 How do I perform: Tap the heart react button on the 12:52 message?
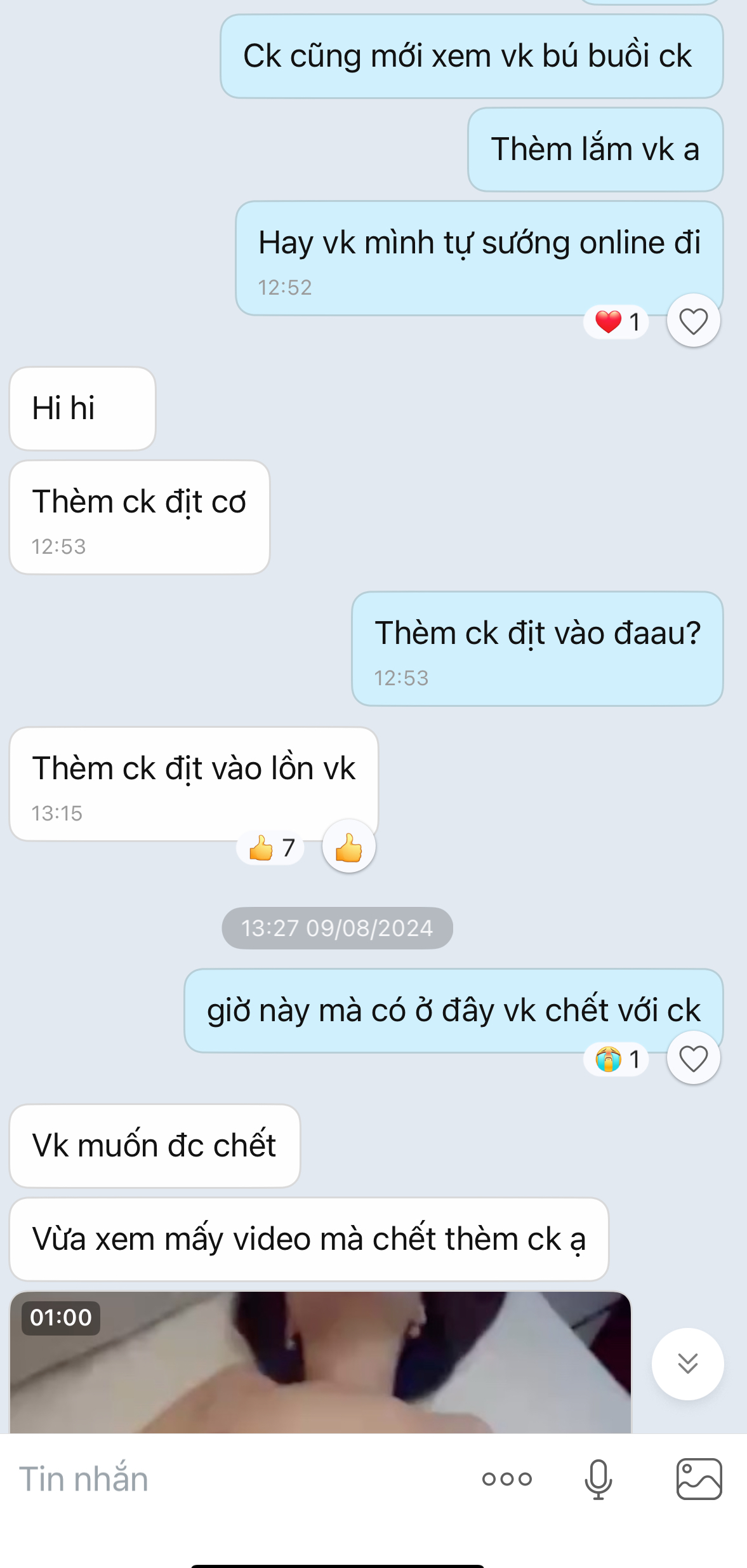pos(693,321)
